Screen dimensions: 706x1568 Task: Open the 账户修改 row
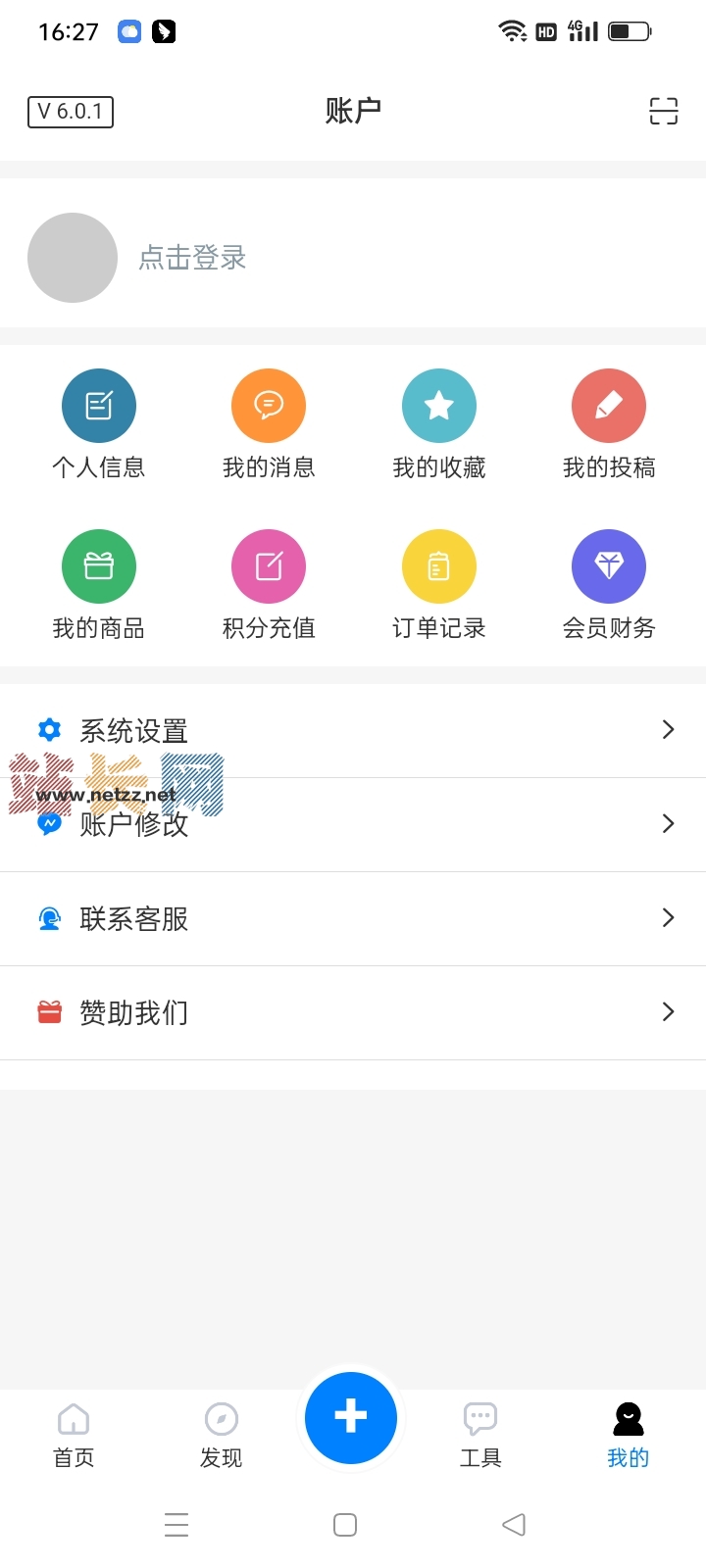(353, 824)
